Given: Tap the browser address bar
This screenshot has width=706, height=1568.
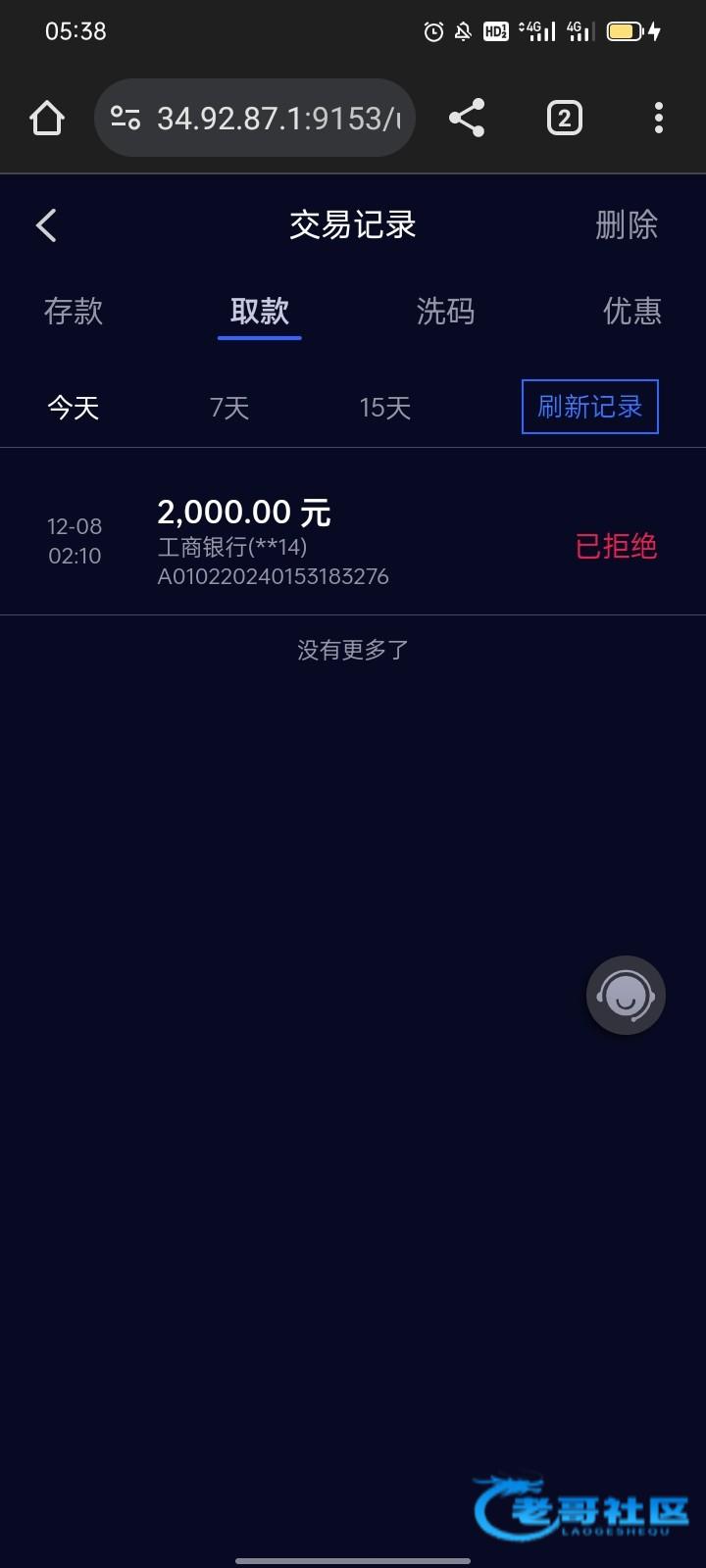Looking at the screenshot, I should [x=255, y=119].
